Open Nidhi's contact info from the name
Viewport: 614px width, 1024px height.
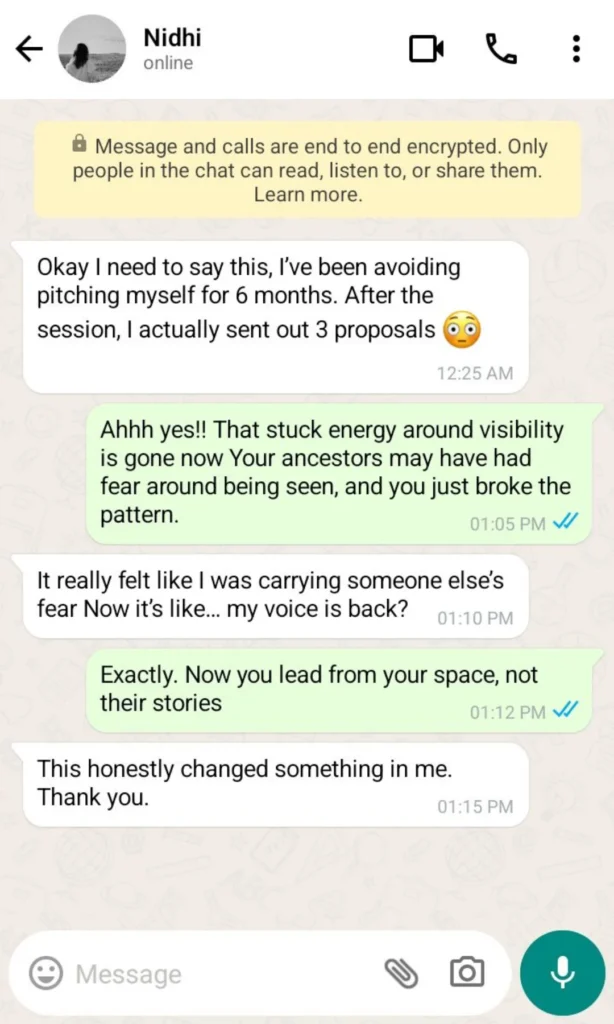[172, 39]
